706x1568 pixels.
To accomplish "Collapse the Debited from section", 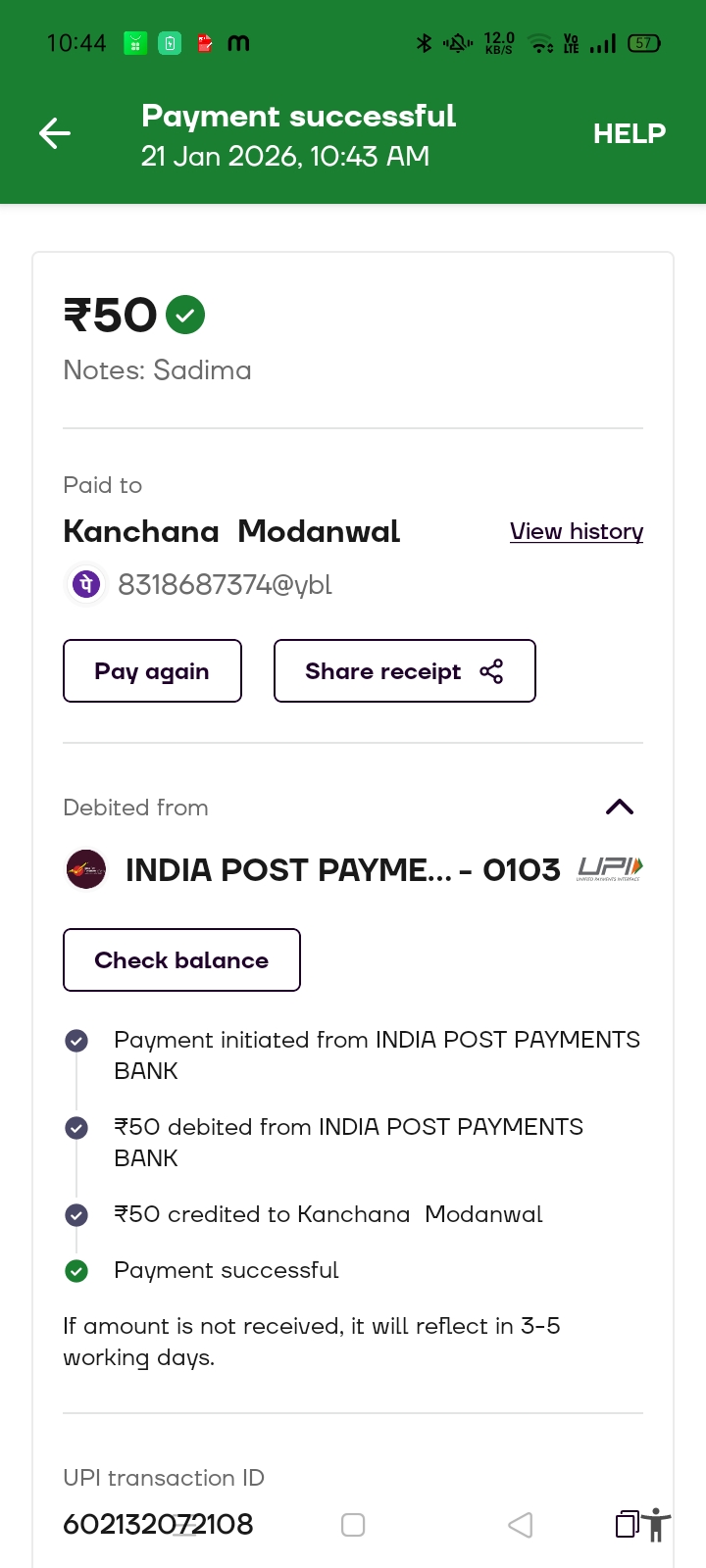I will tap(620, 808).
